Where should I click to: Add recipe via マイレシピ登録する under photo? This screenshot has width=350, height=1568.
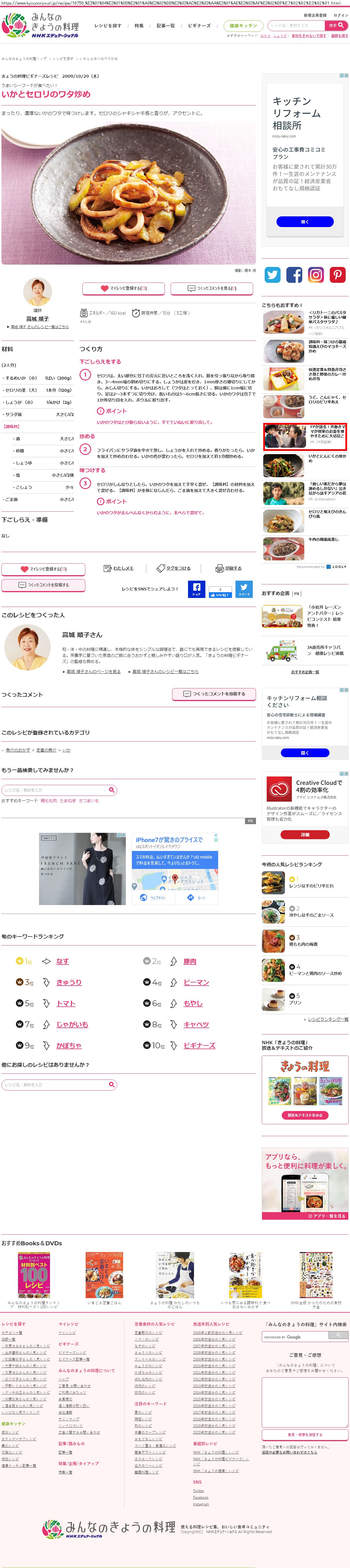click(x=123, y=288)
